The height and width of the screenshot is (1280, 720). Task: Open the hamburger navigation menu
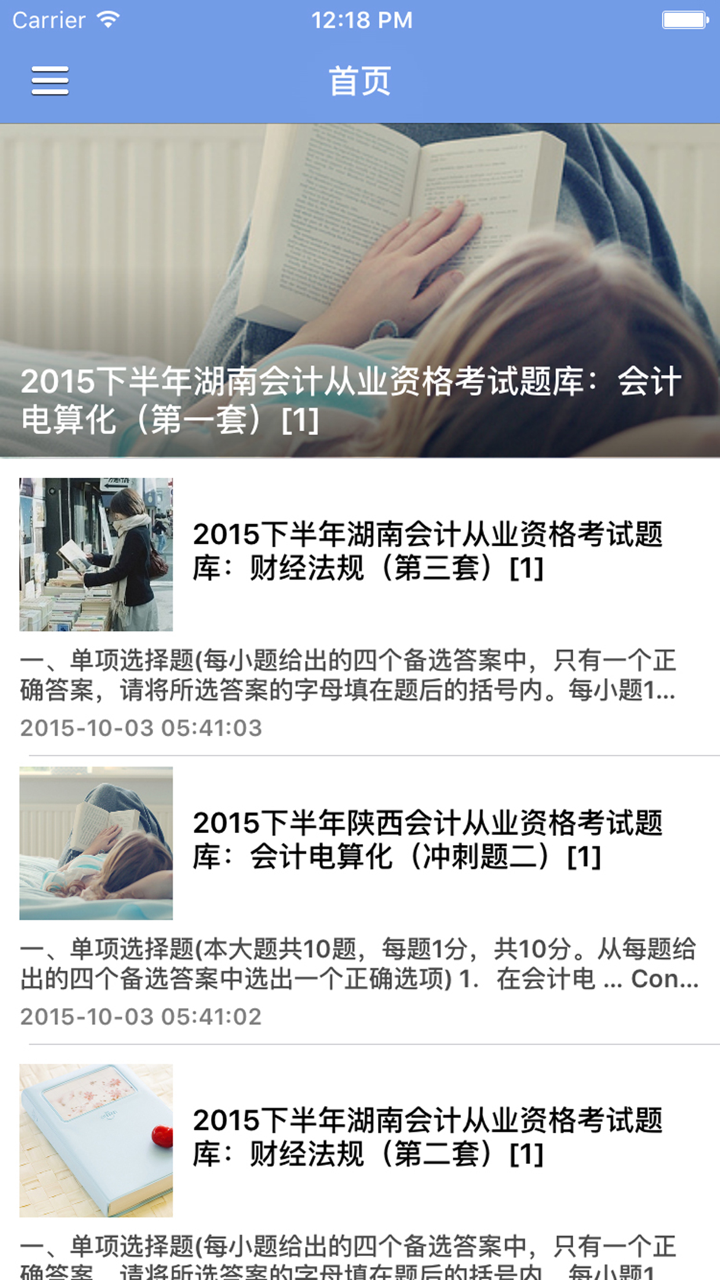click(49, 80)
